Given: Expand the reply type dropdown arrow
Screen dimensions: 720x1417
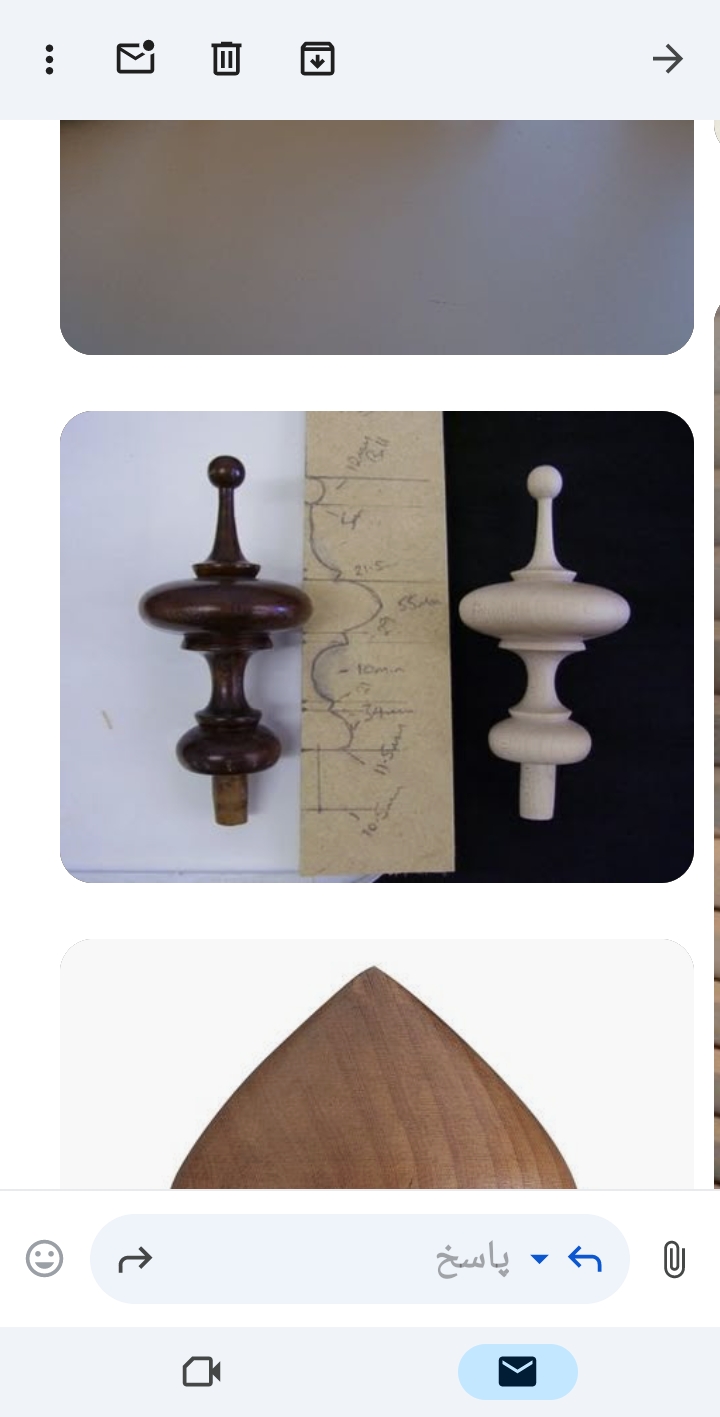Looking at the screenshot, I should (x=539, y=1259).
